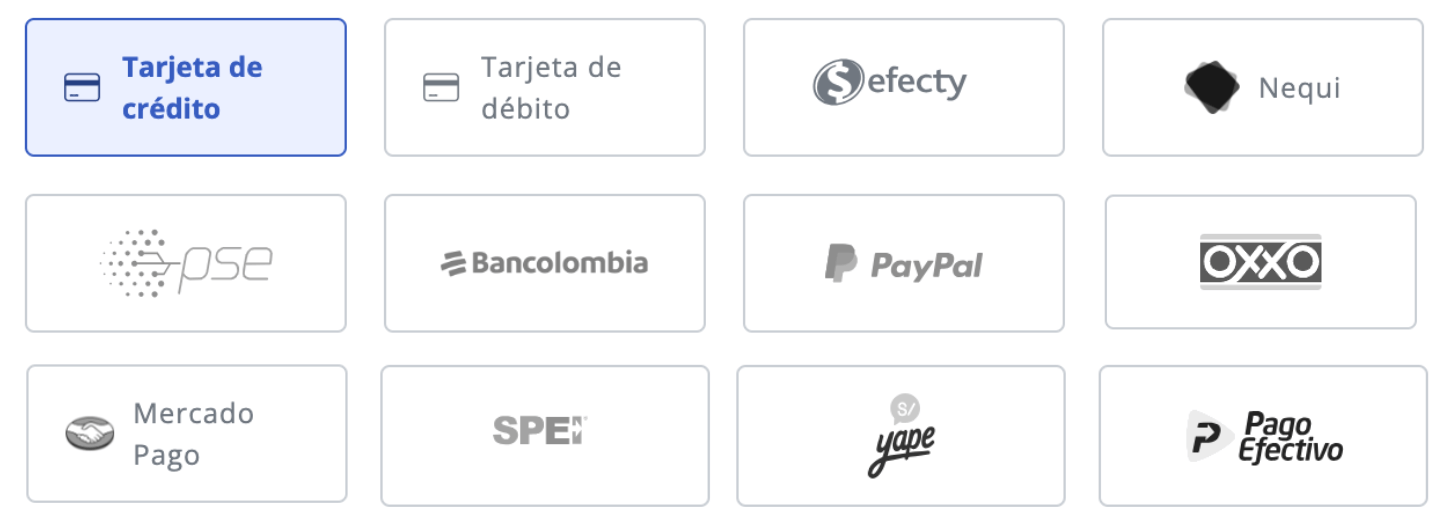This screenshot has height=520, width=1450.
Task: Choose Yape as payment method
Action: pos(901,435)
